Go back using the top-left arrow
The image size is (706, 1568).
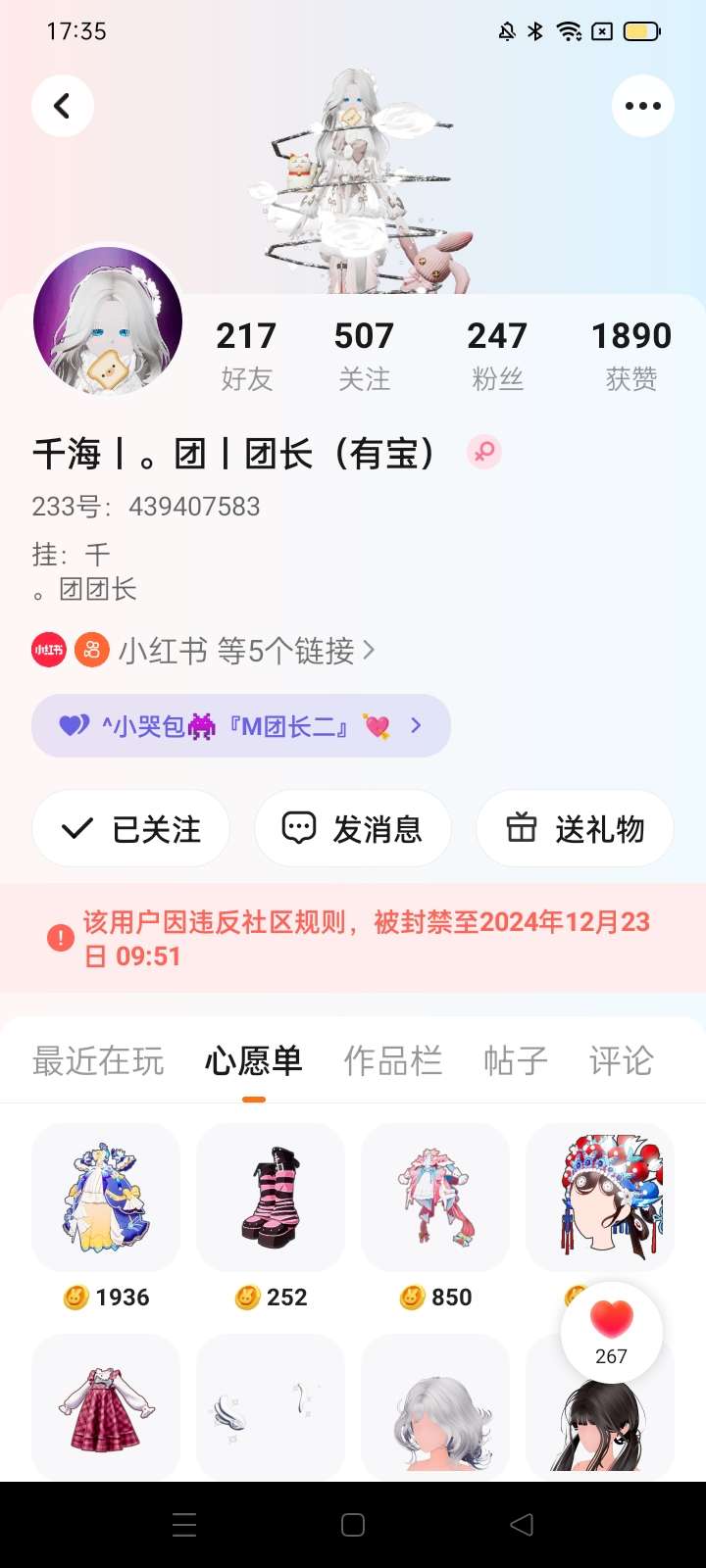pyautogui.click(x=63, y=106)
